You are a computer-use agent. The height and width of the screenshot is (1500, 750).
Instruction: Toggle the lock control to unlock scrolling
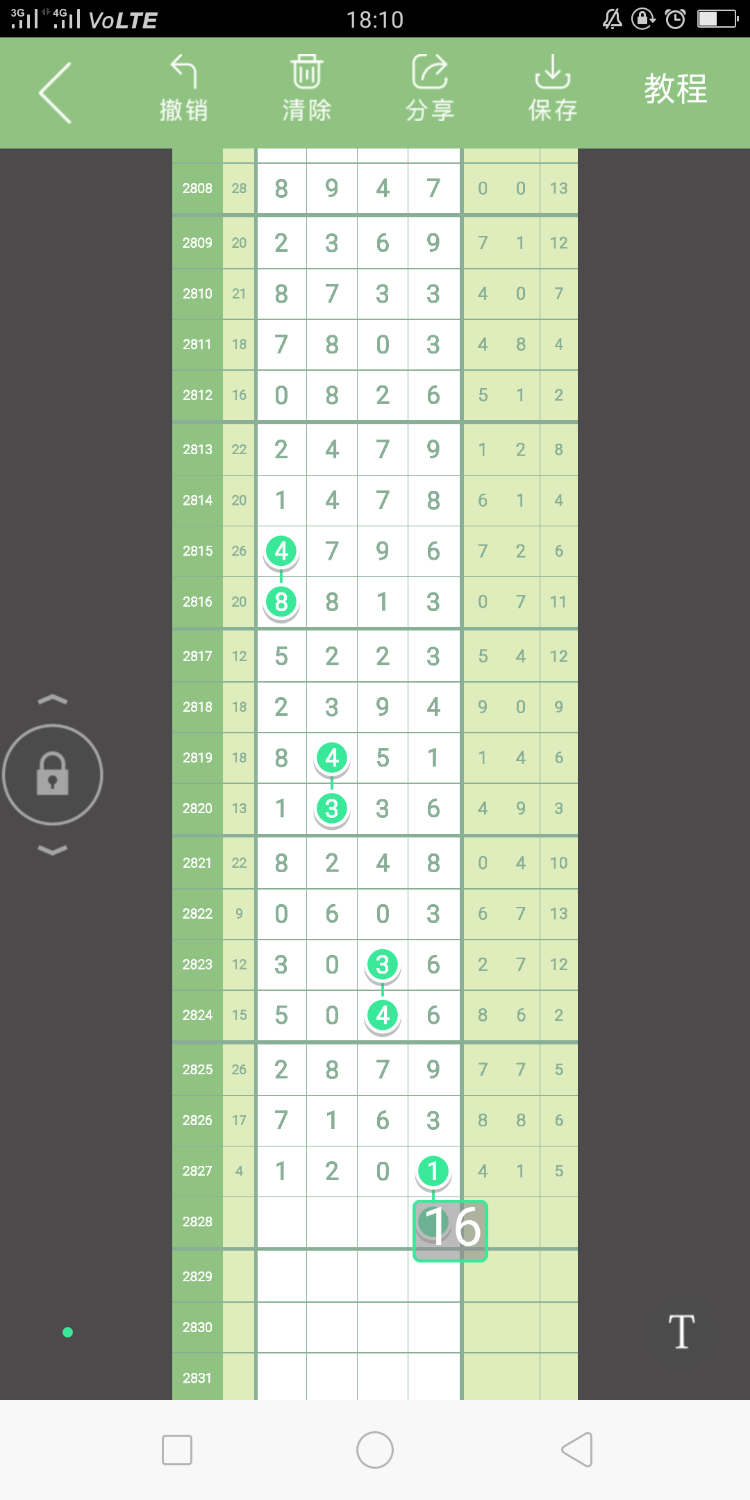pyautogui.click(x=52, y=773)
